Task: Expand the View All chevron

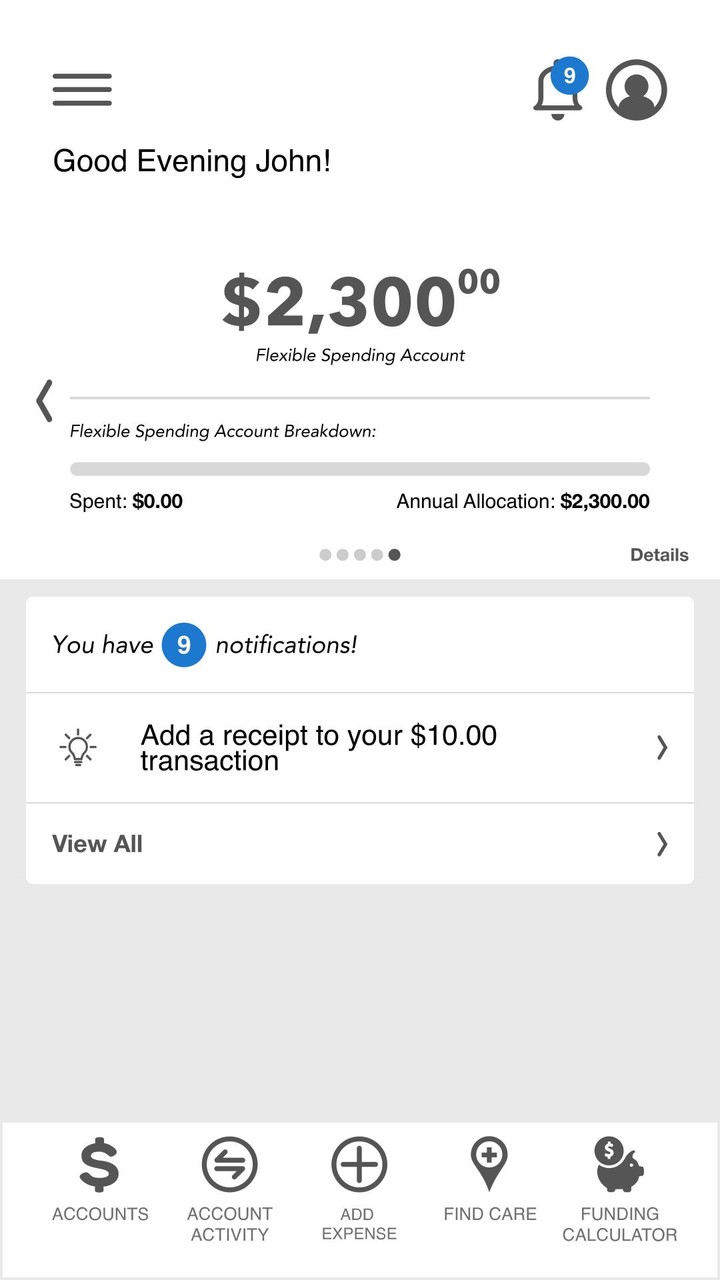Action: click(661, 844)
